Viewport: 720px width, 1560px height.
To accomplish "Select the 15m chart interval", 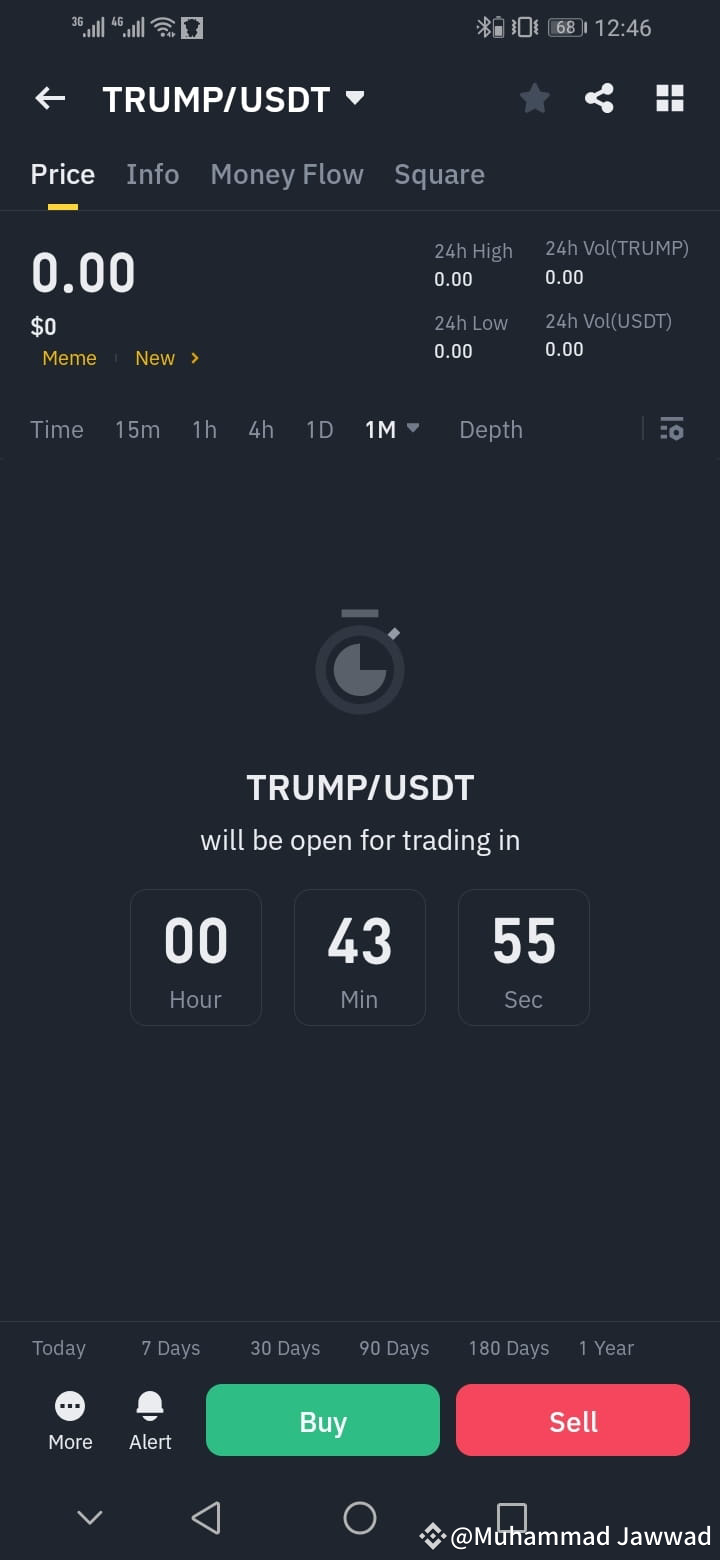I will [x=137, y=429].
